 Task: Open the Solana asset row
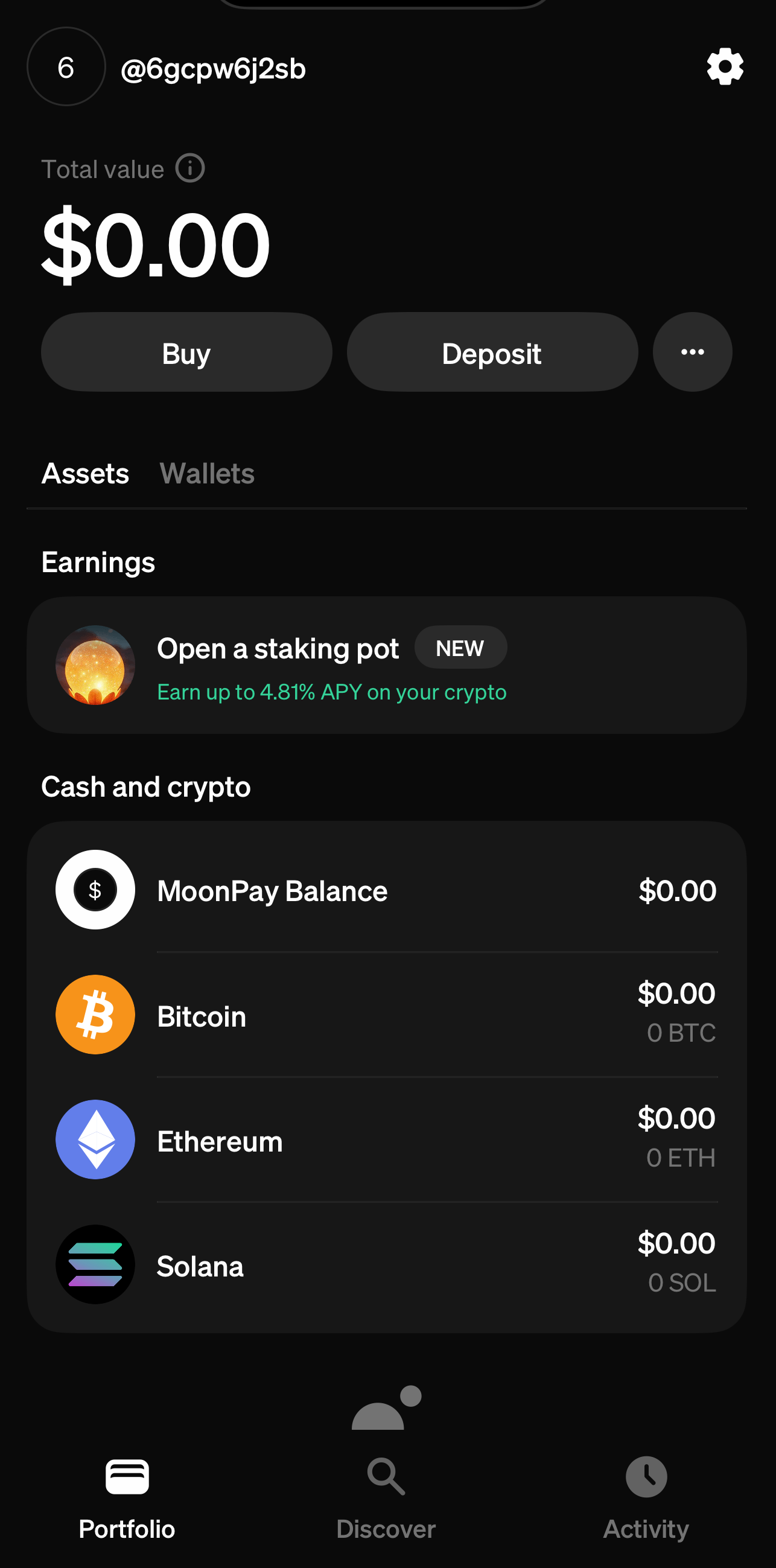click(x=386, y=1265)
